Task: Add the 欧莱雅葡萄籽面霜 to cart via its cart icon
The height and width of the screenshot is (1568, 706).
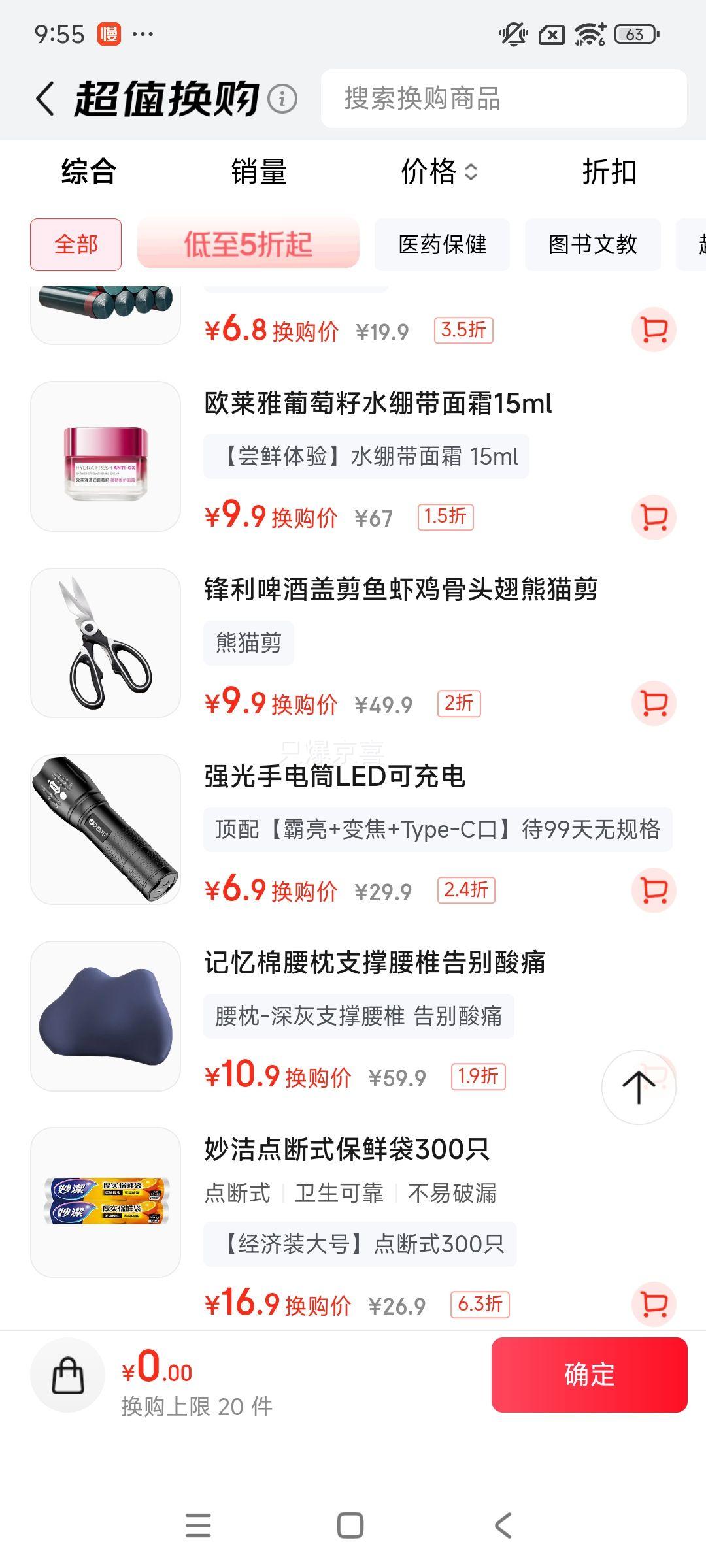Action: tap(653, 516)
